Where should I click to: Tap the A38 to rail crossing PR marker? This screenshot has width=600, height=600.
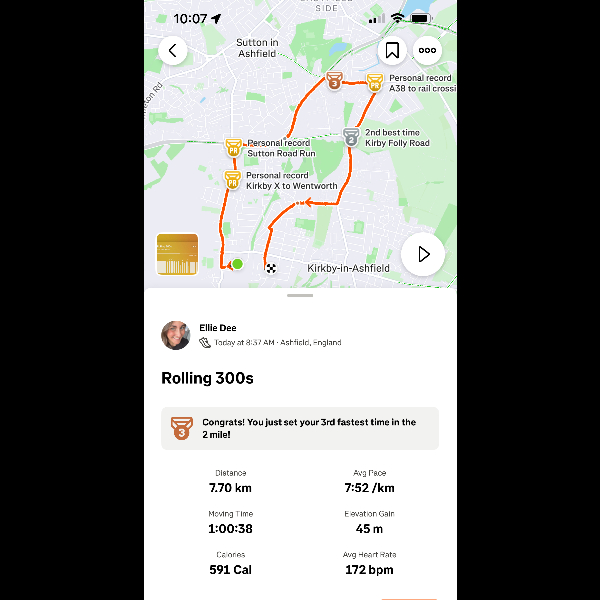375,82
